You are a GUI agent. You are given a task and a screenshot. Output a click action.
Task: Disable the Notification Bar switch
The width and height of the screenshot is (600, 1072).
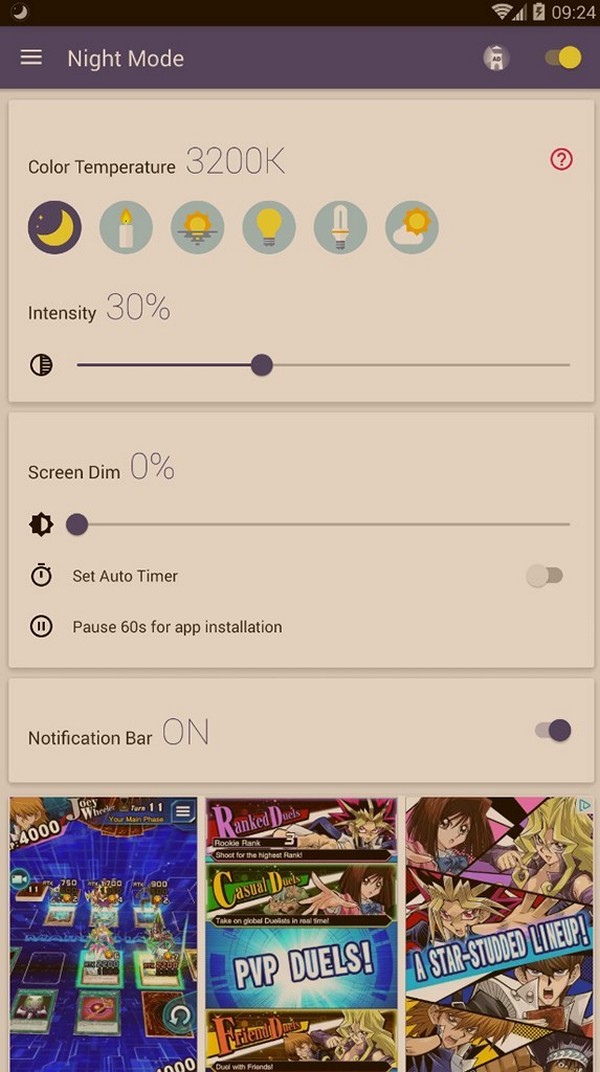[553, 730]
